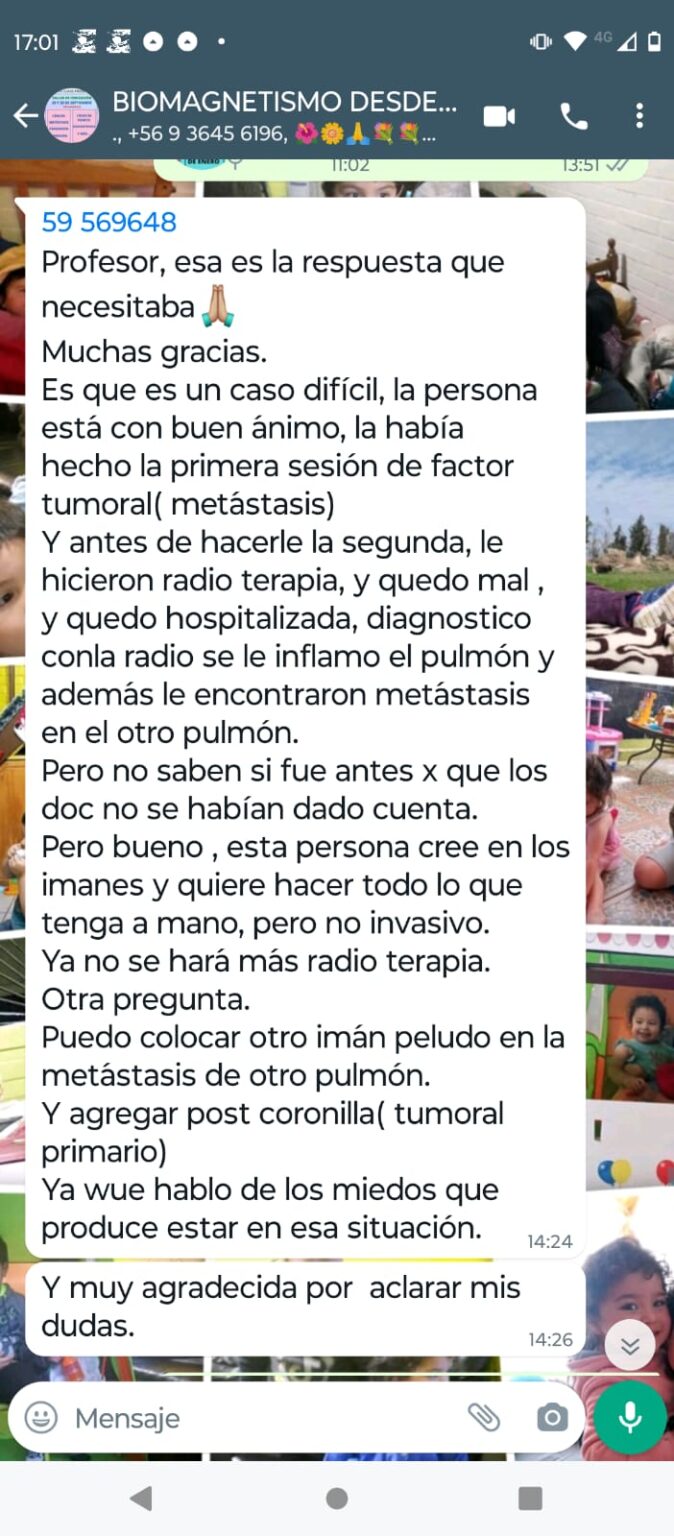Open the emoji picker
The image size is (674, 1536).
coord(41,1417)
